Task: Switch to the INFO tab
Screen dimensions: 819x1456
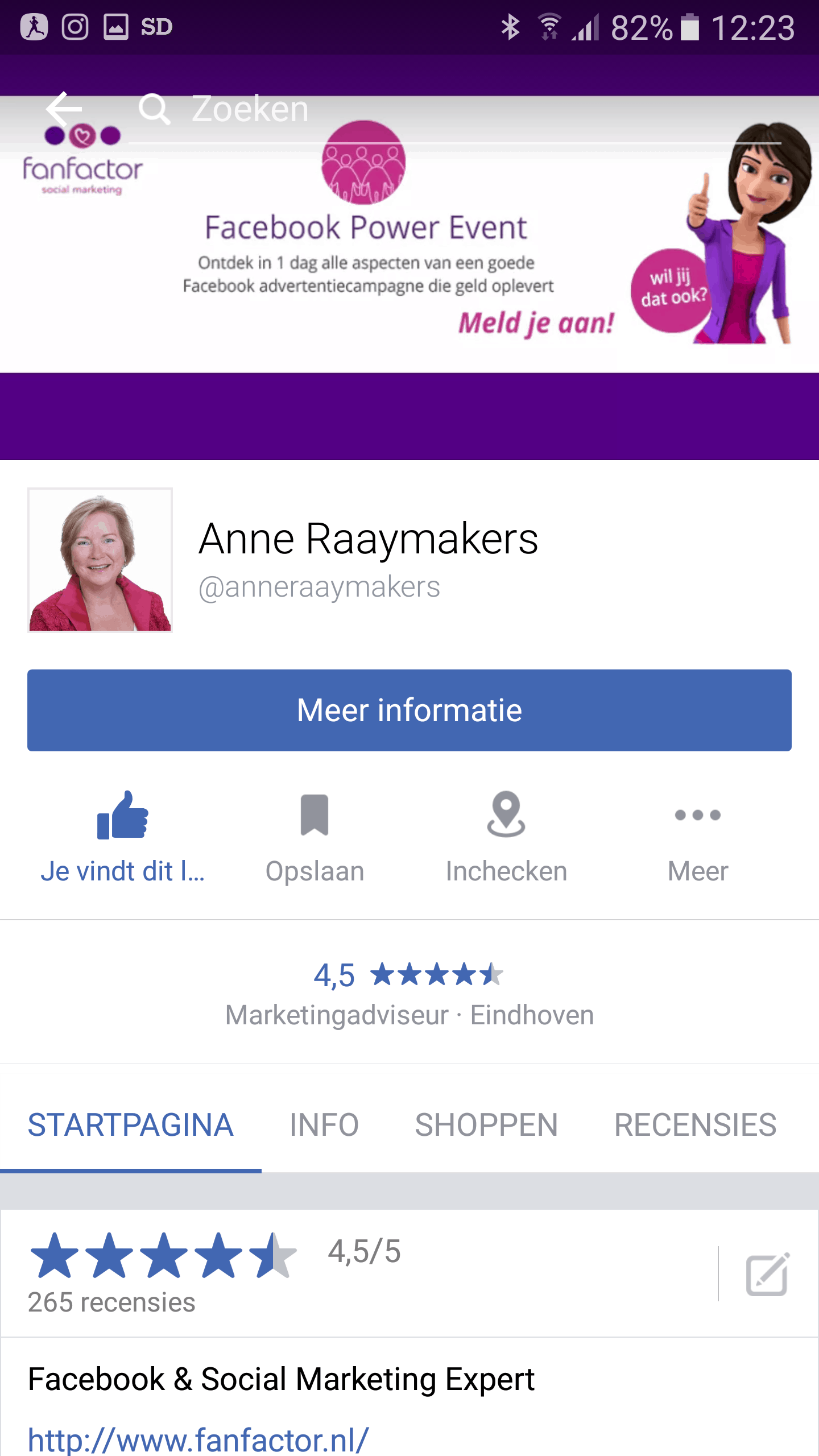Action: [x=324, y=1125]
